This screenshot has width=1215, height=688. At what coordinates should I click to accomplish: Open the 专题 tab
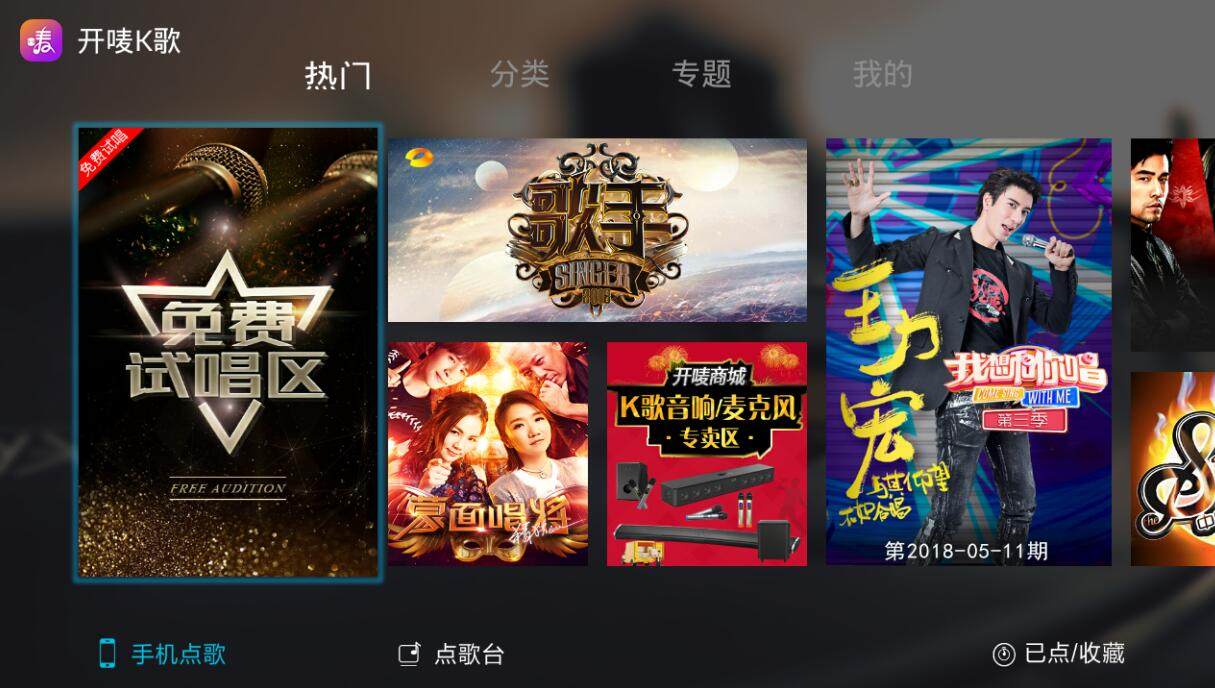click(x=701, y=74)
